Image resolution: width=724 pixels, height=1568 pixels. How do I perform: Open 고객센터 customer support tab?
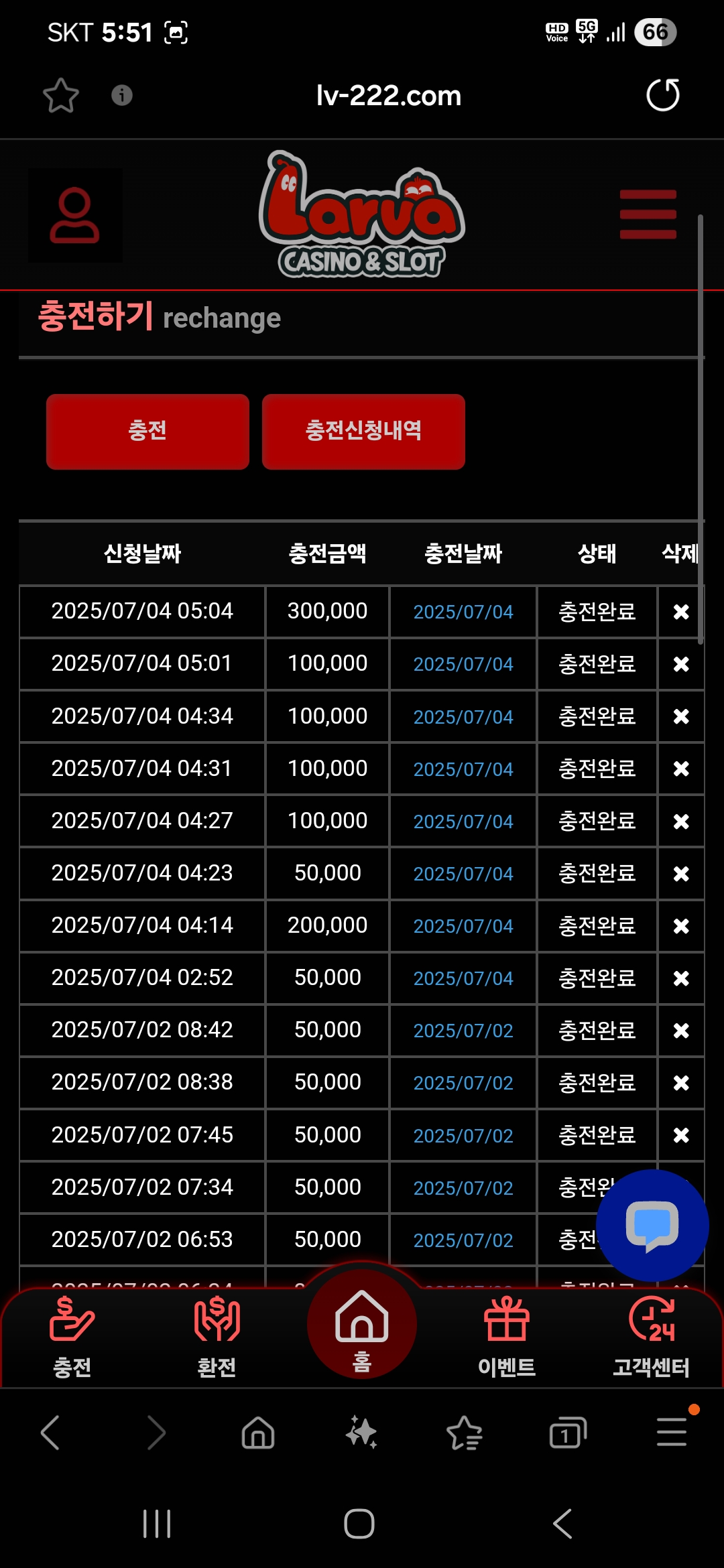652,1337
